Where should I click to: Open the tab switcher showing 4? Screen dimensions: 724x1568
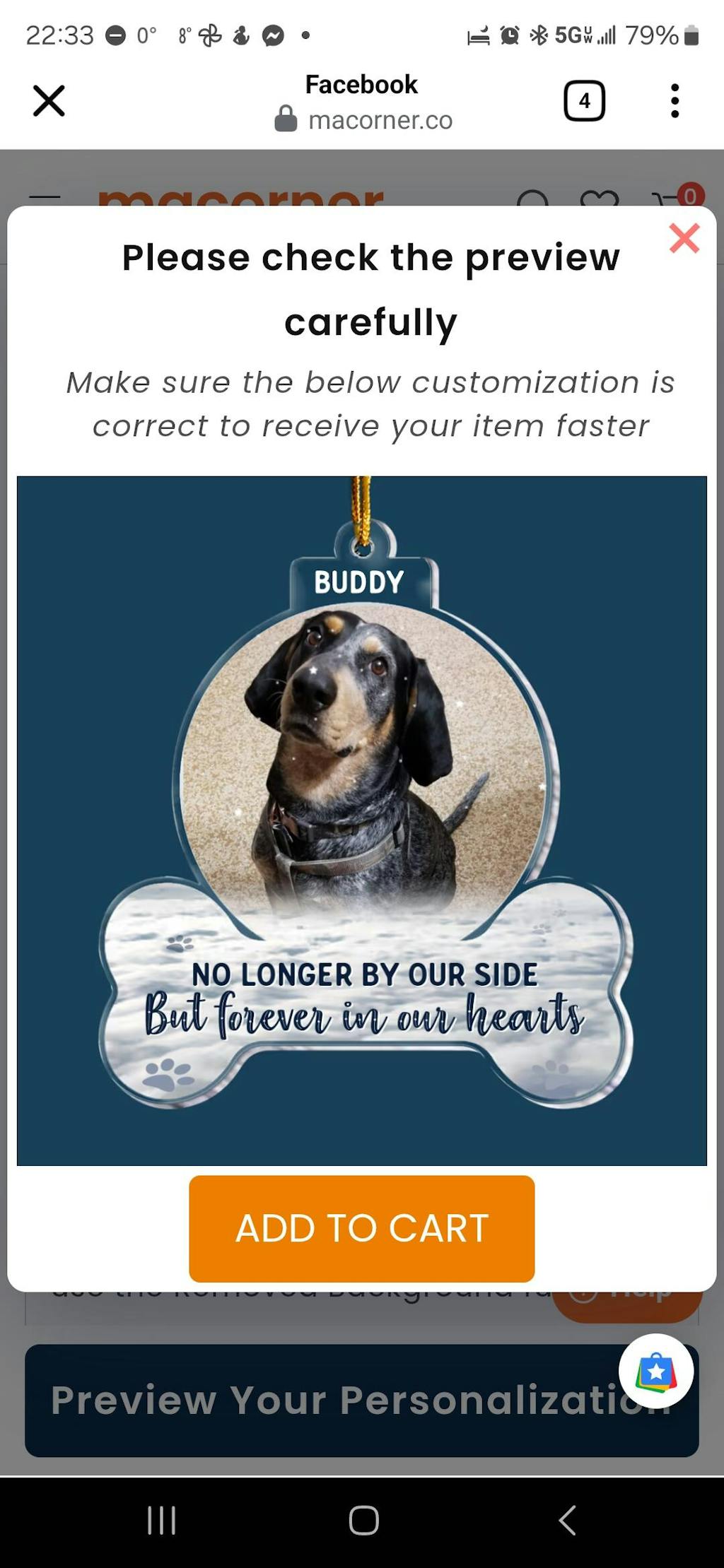coord(584,101)
